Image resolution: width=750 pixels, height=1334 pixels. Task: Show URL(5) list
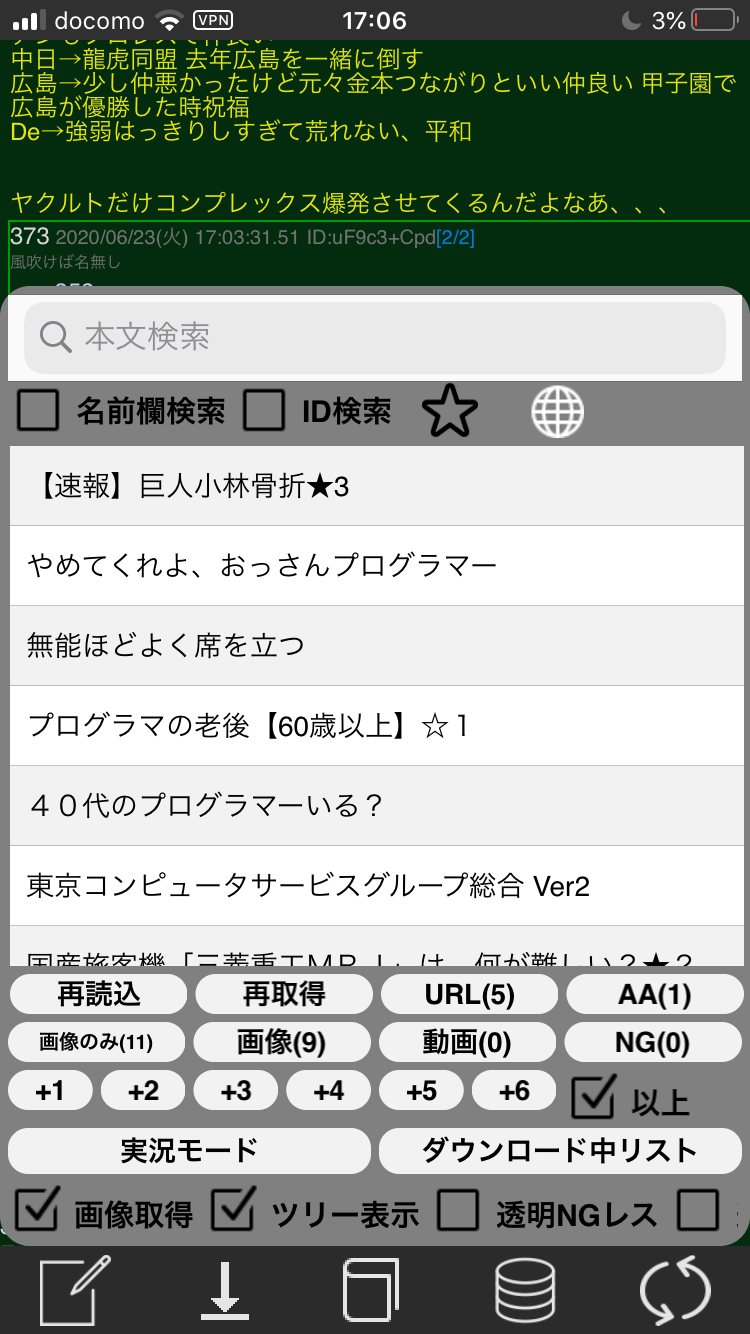(470, 994)
